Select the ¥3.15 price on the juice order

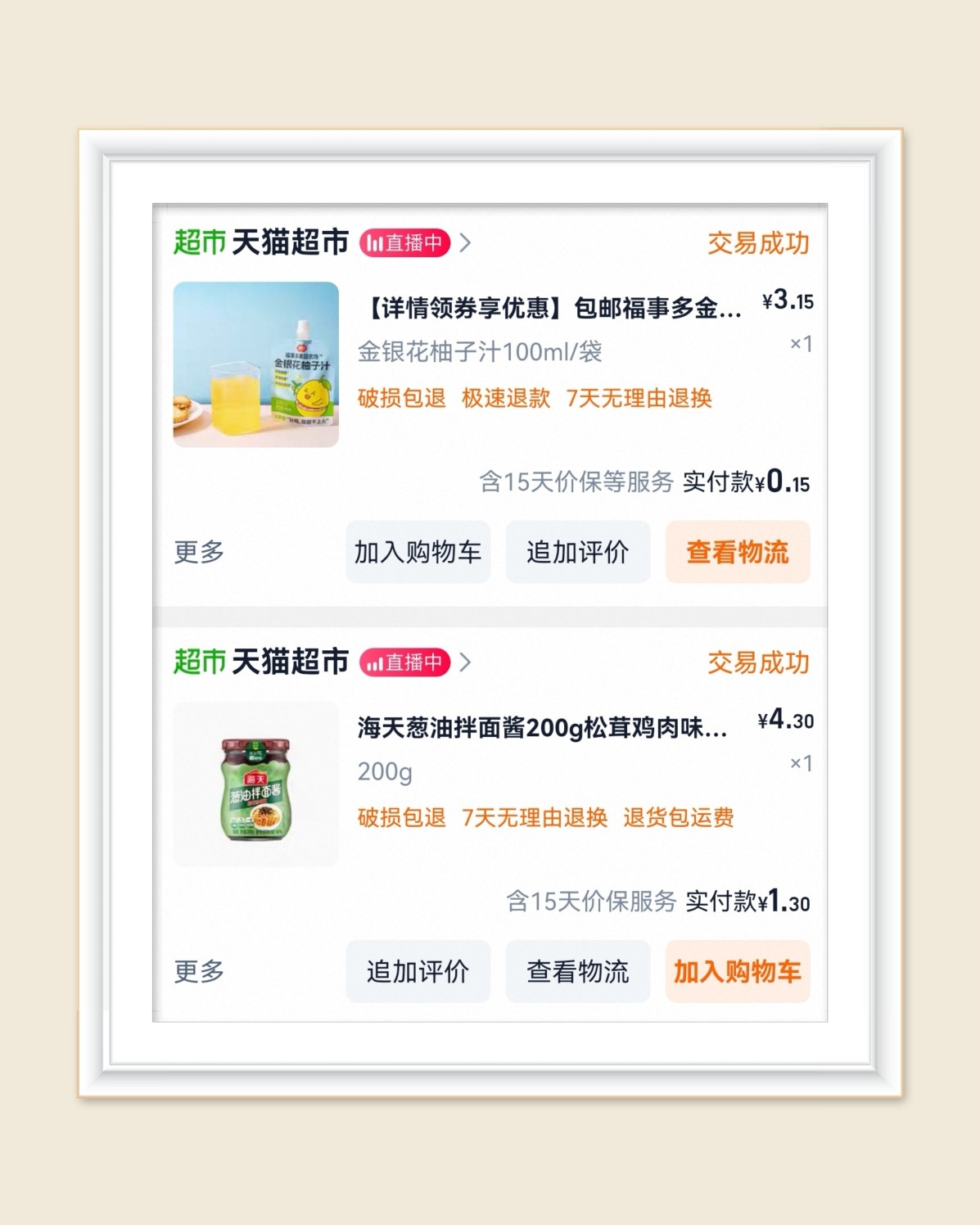click(x=784, y=301)
